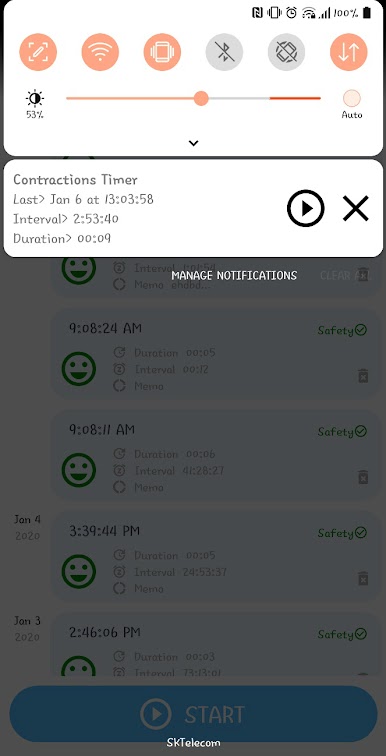This screenshot has height=756, width=386.
Task: Start the timer from the notification
Action: [306, 208]
